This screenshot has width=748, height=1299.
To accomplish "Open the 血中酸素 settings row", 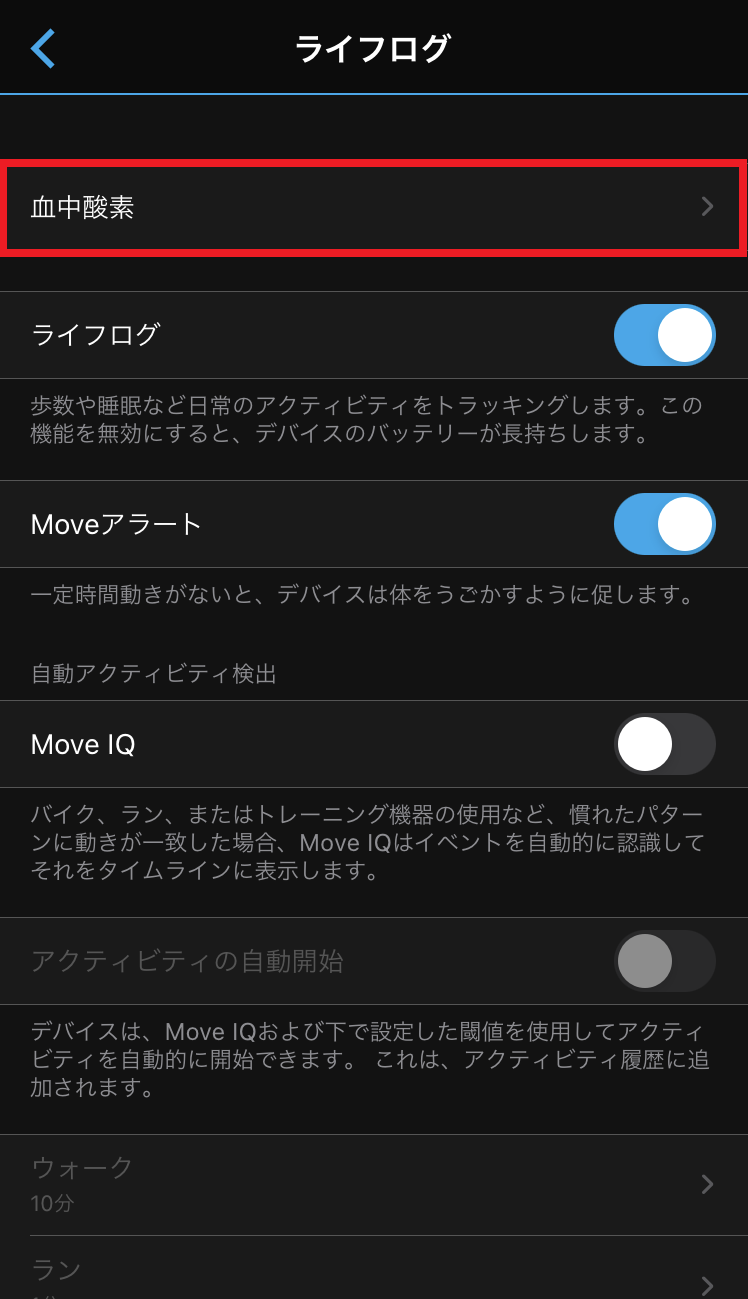I will [374, 207].
